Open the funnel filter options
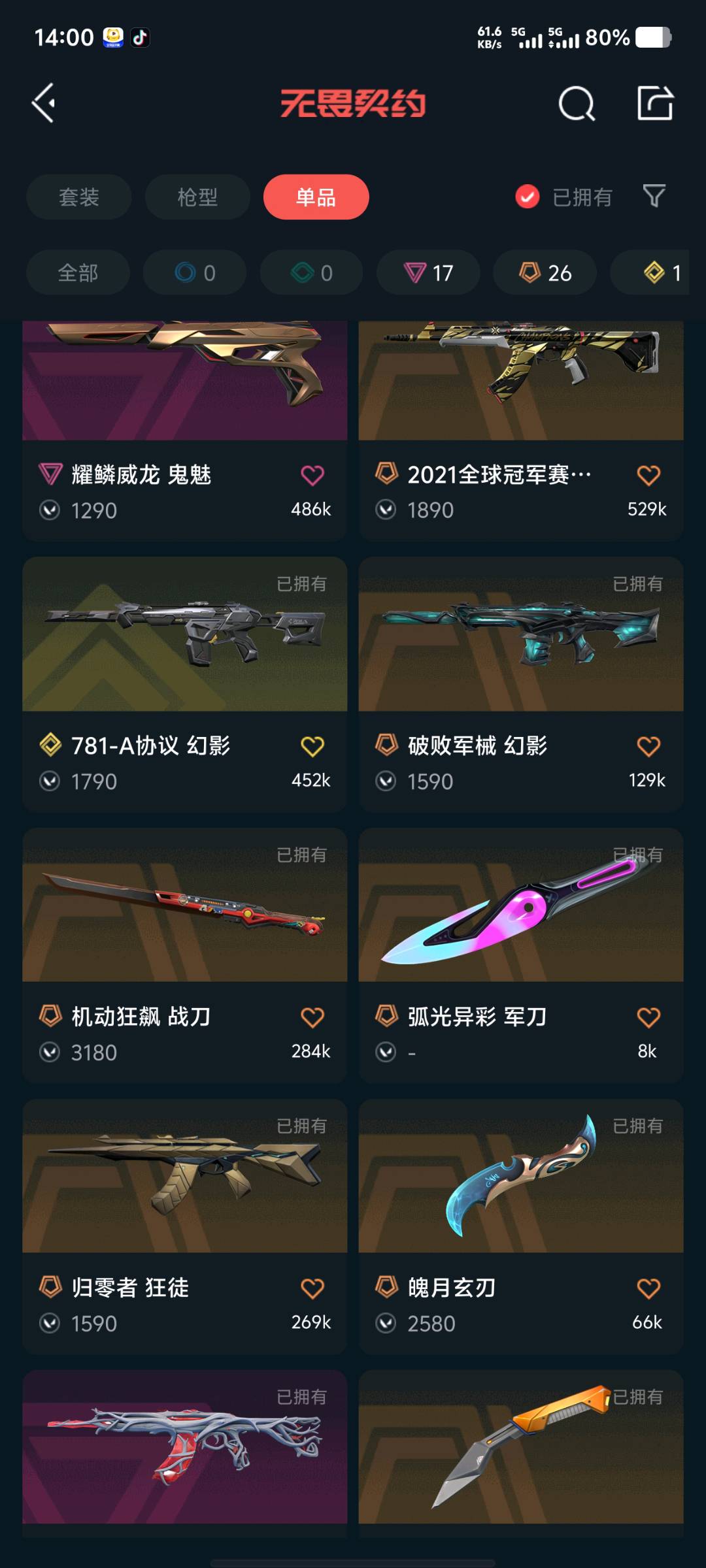Image resolution: width=706 pixels, height=1568 pixels. (654, 196)
